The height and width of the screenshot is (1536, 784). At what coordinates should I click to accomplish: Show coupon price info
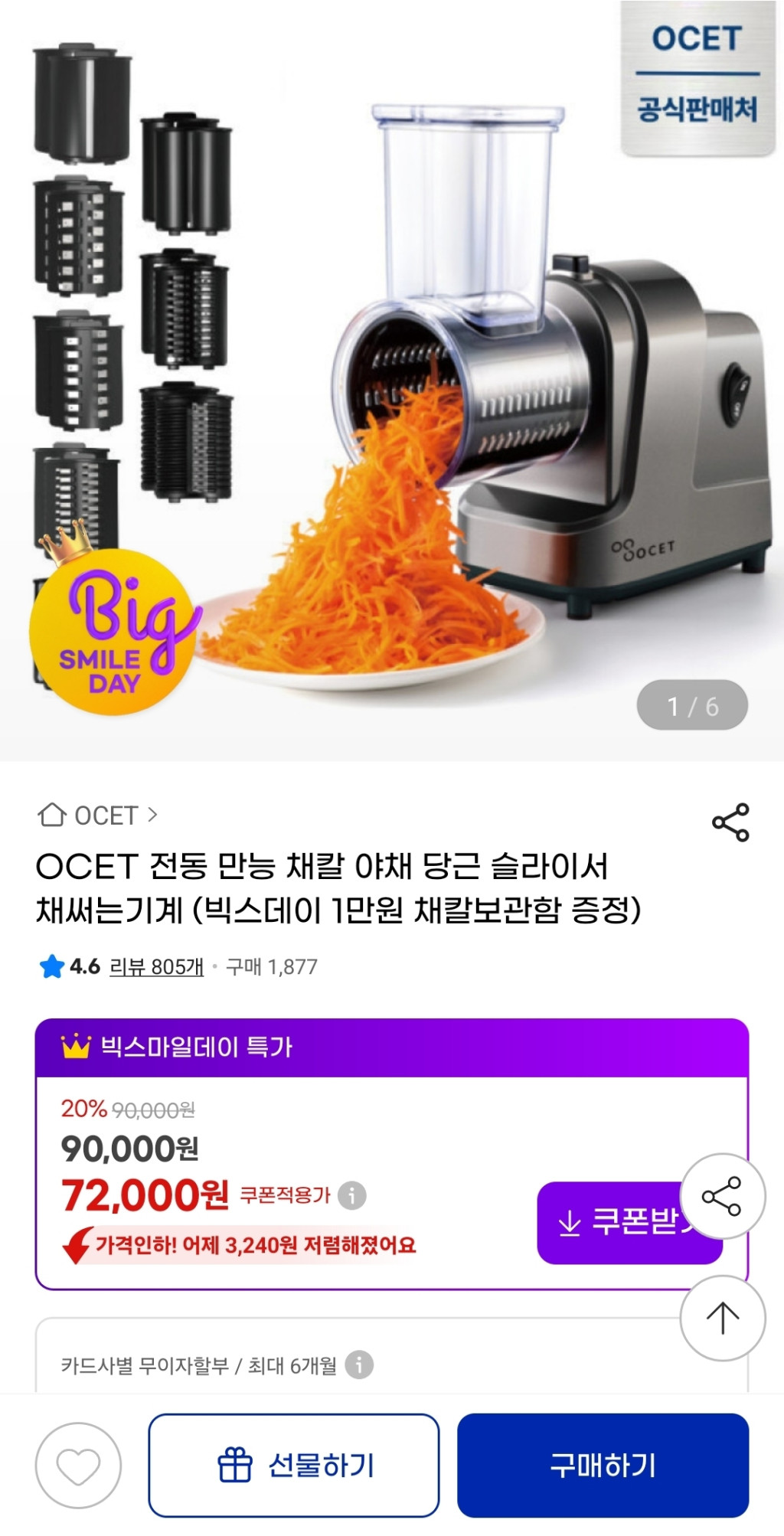pos(352,1195)
